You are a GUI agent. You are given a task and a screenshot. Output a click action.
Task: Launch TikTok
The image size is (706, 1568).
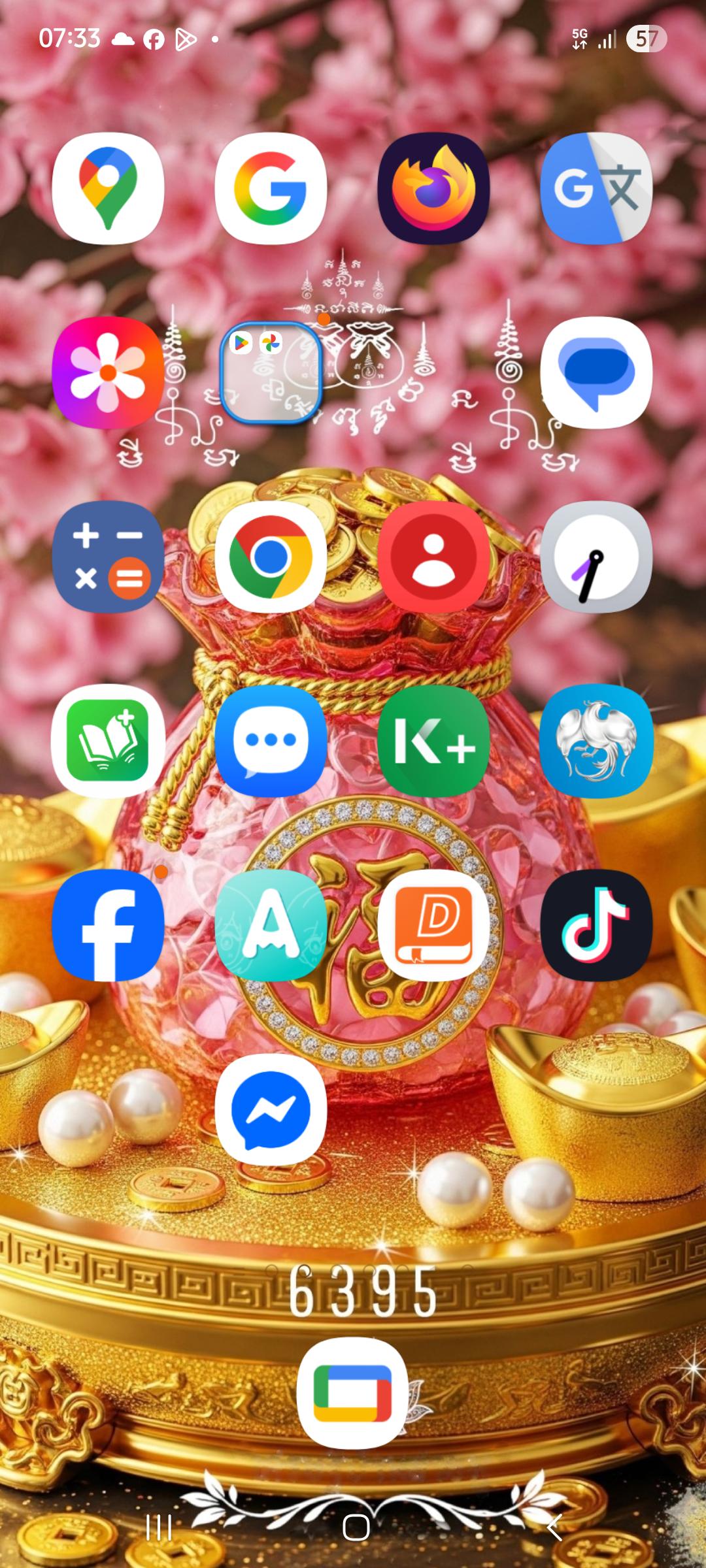[596, 925]
